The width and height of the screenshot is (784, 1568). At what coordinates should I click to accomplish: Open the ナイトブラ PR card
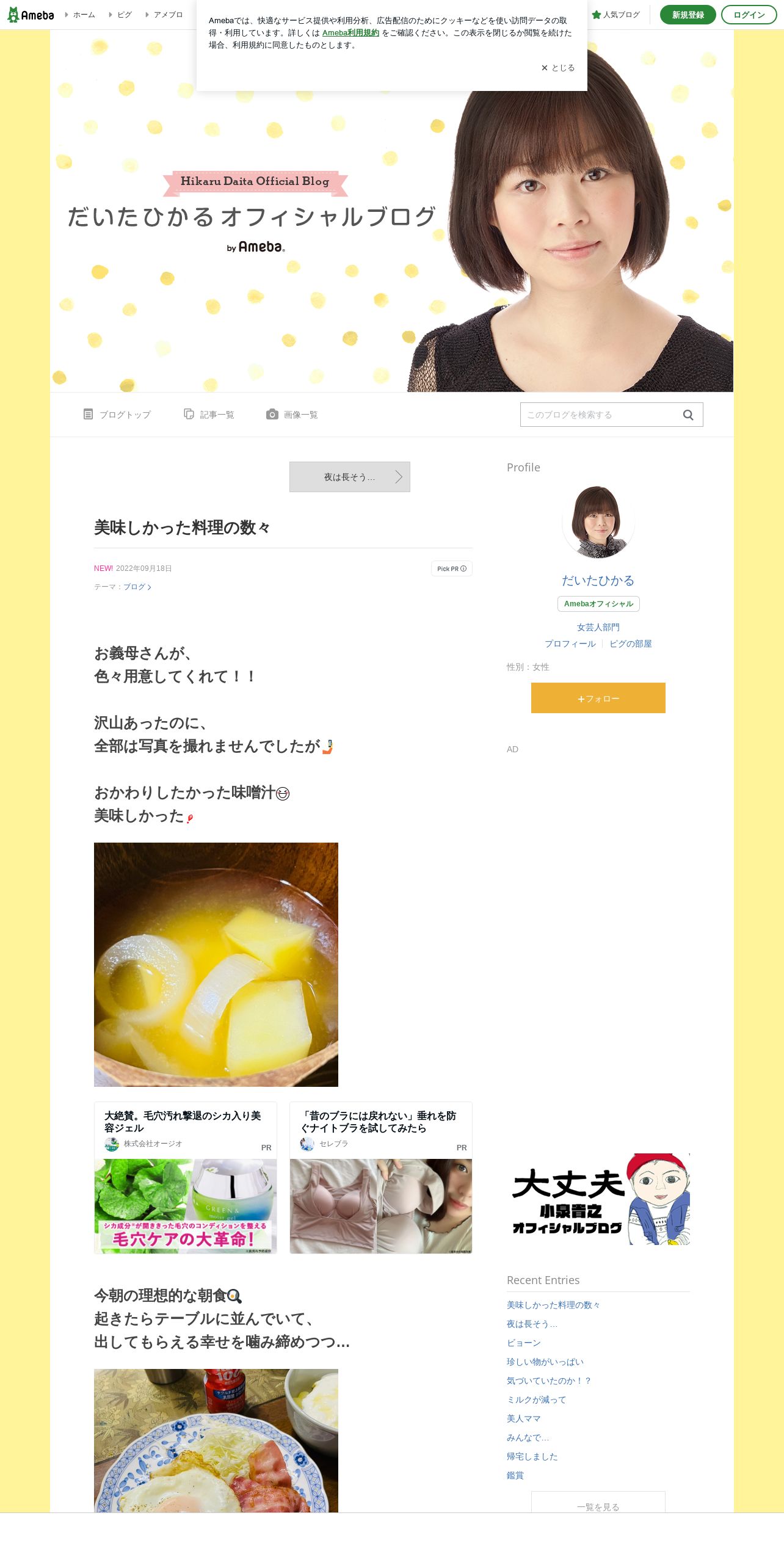click(x=380, y=1177)
